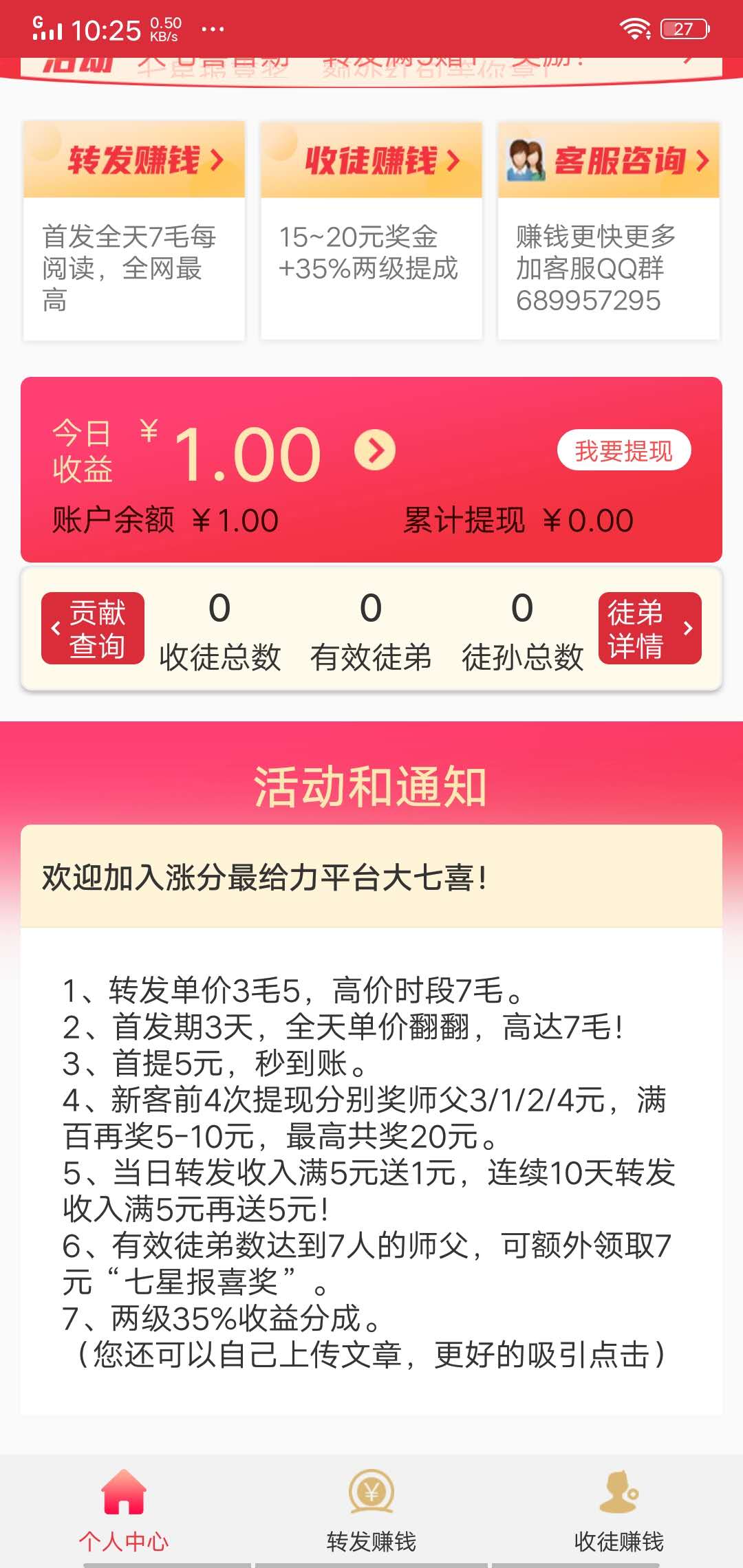Open 贡献查询 via its left chevron
The image size is (743, 1568).
click(55, 627)
